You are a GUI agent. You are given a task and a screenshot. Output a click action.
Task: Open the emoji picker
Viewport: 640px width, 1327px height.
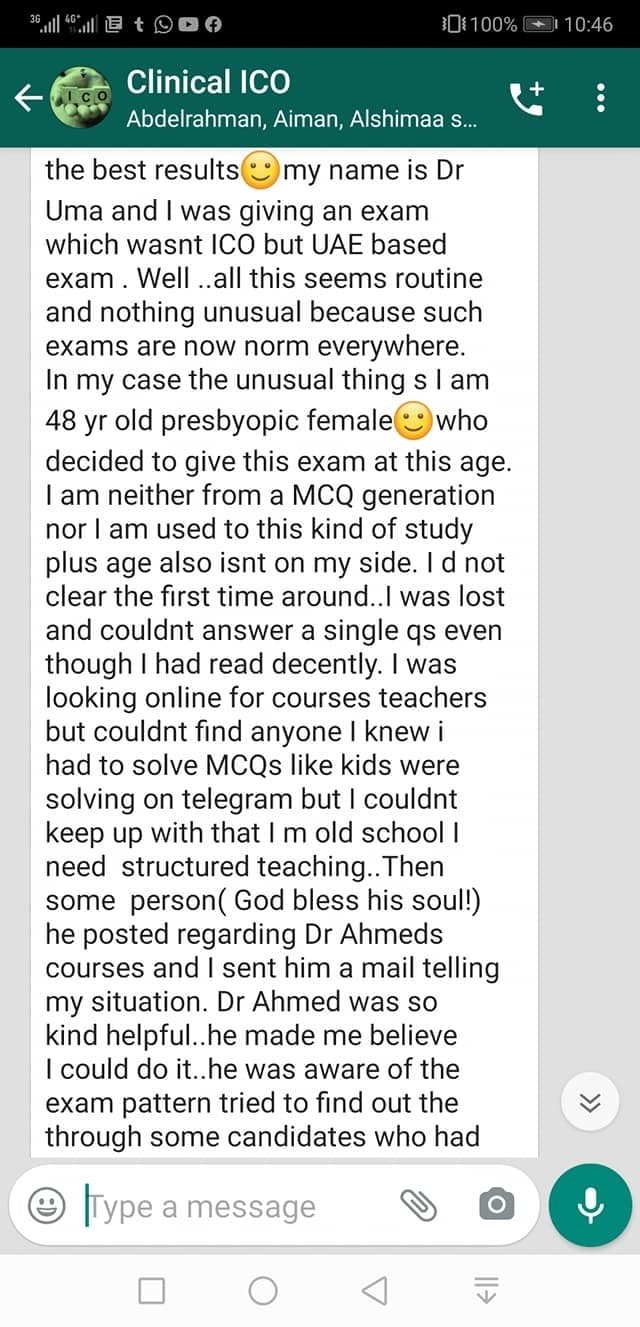[x=46, y=1207]
